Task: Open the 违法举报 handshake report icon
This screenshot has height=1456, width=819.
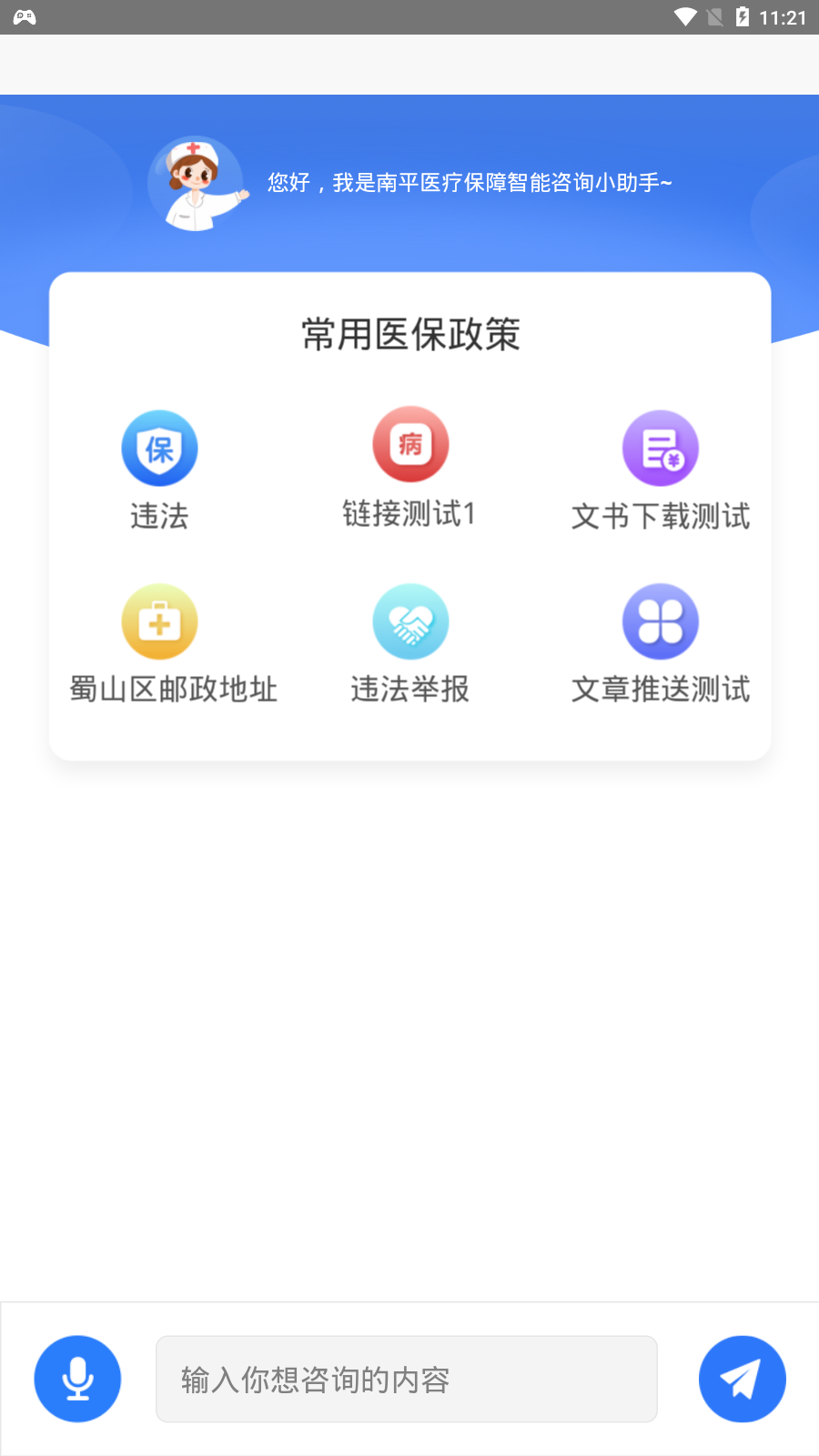Action: coord(410,621)
